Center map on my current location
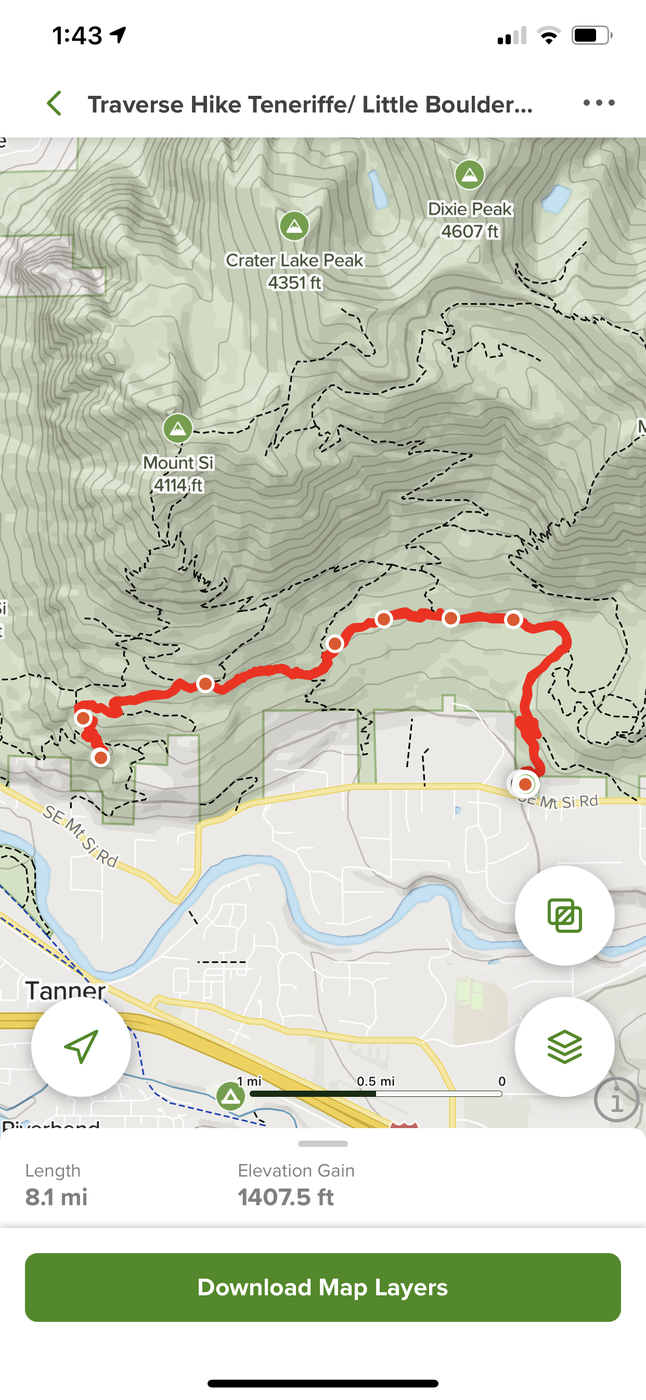Image resolution: width=646 pixels, height=1400 pixels. [x=81, y=1047]
